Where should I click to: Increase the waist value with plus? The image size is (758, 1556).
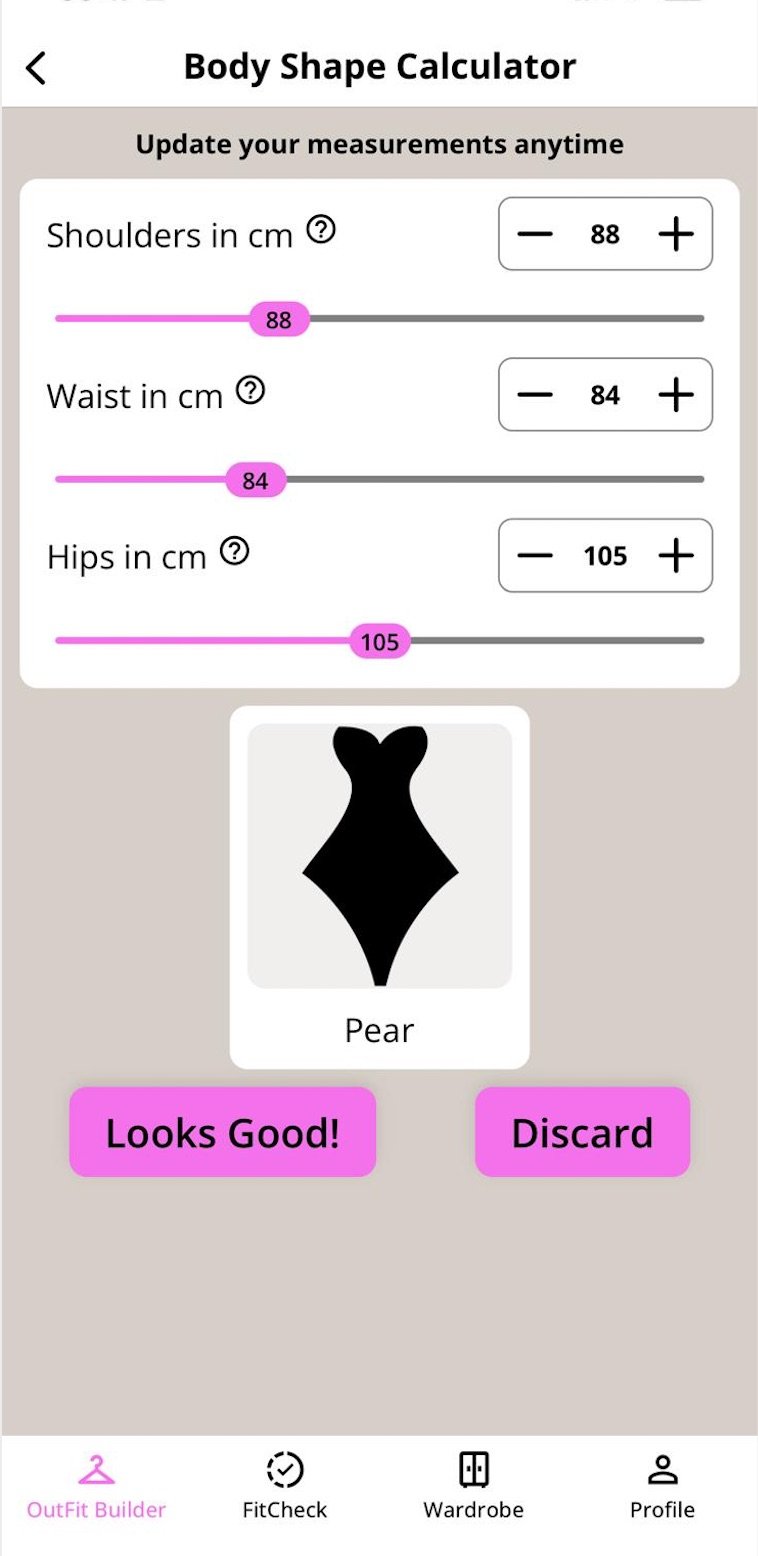tap(676, 395)
